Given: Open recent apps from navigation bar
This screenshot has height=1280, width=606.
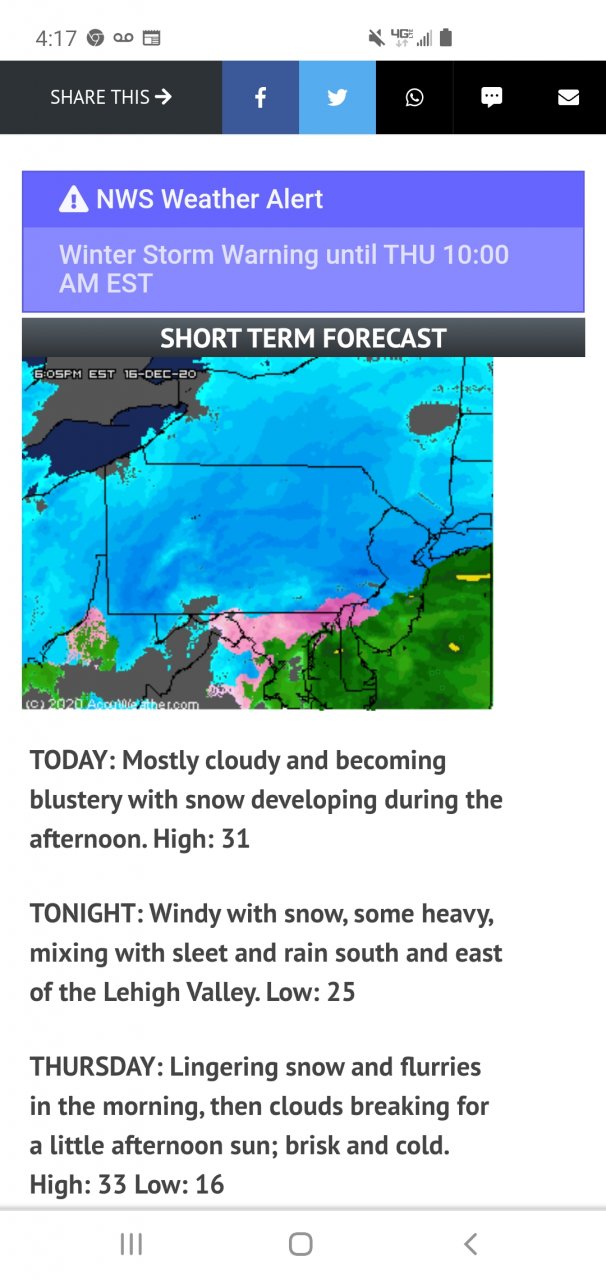Looking at the screenshot, I should point(131,1244).
